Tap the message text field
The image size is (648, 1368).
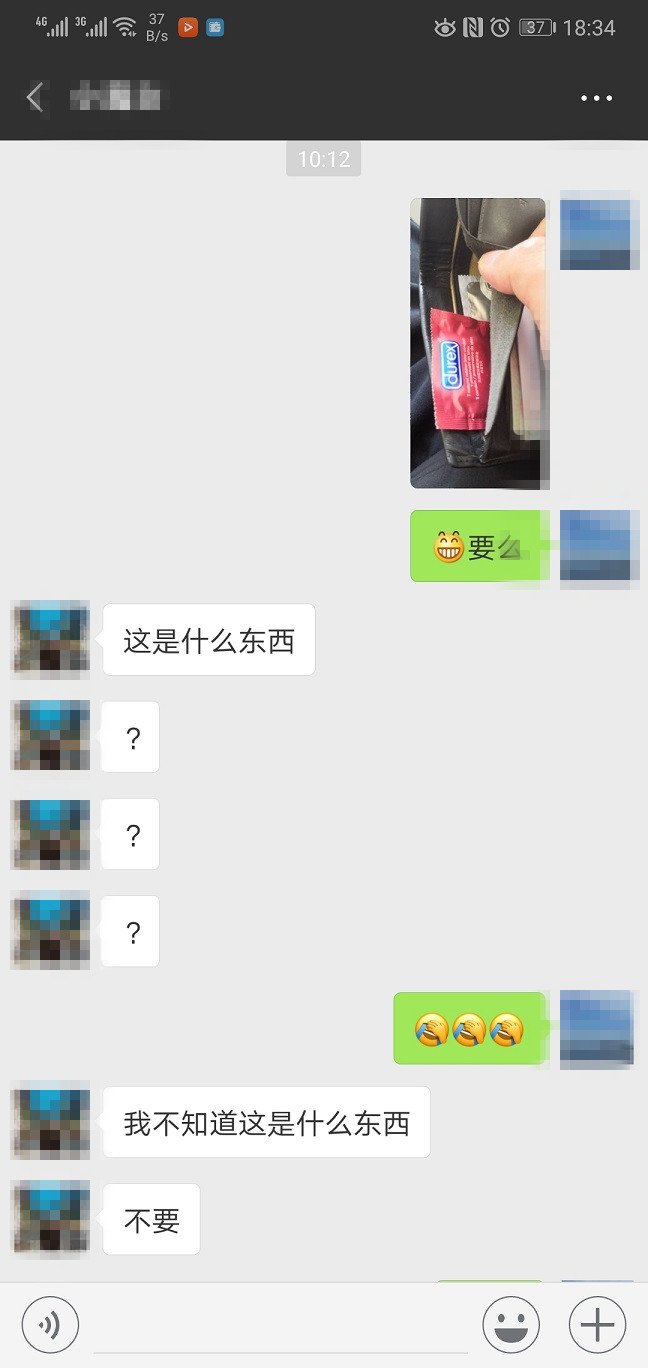(280, 1325)
